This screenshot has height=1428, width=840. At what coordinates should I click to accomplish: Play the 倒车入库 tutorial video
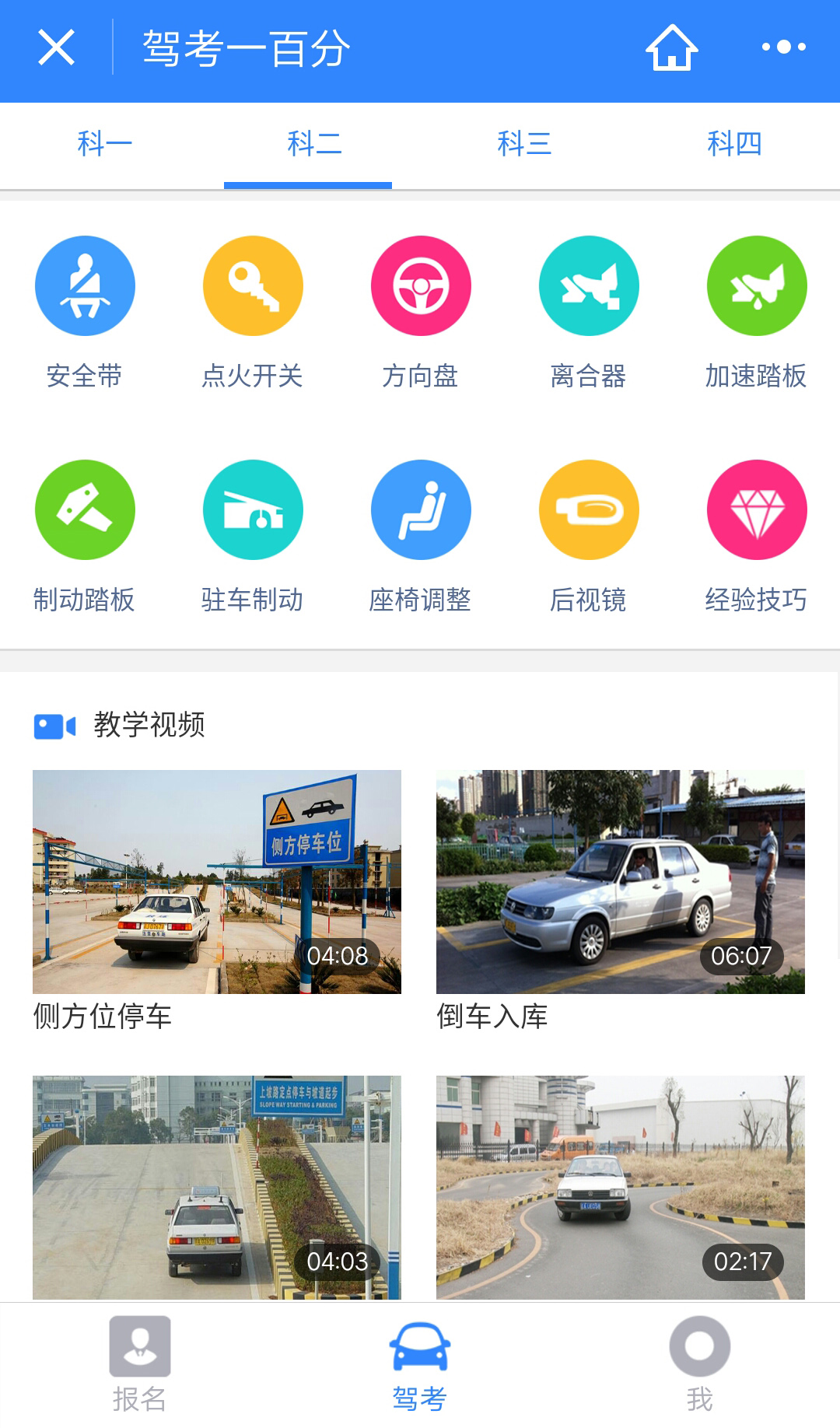point(620,880)
